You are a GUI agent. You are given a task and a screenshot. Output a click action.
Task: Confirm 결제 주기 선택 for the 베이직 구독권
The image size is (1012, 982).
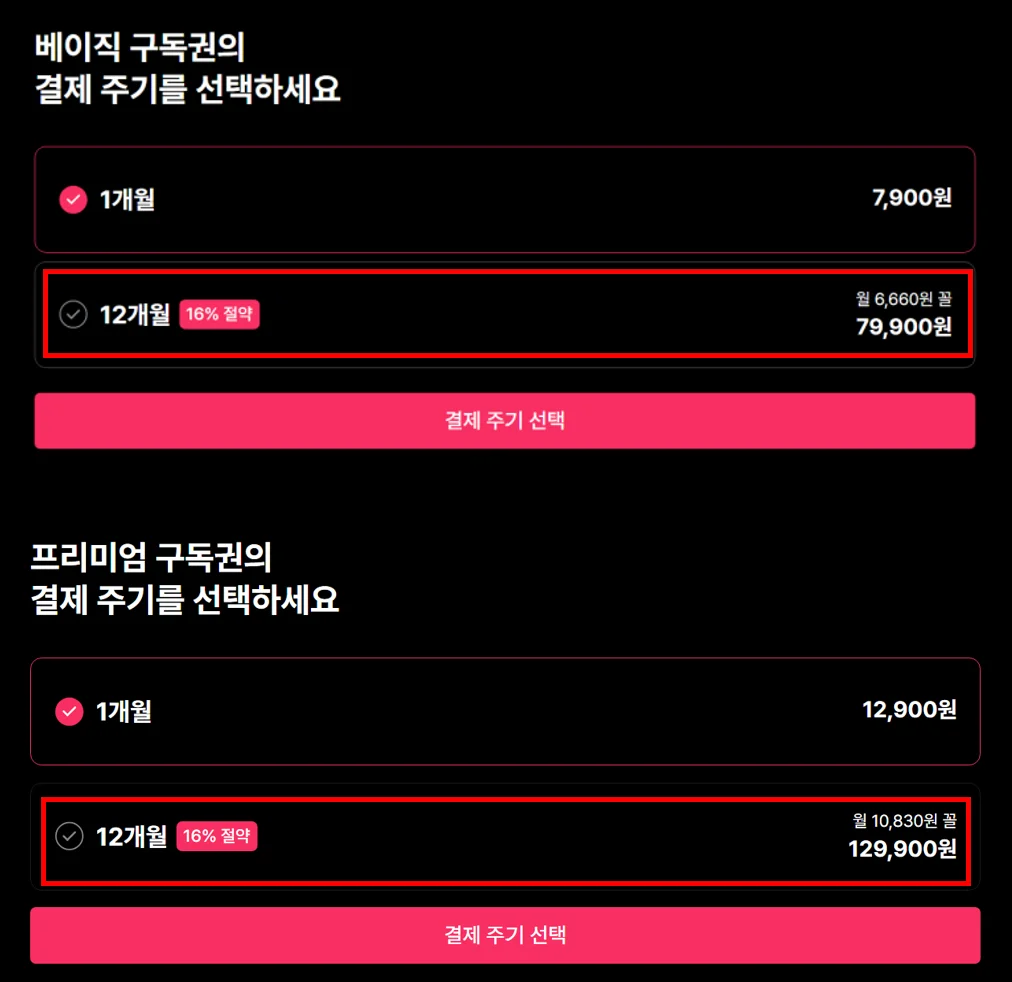coord(504,420)
